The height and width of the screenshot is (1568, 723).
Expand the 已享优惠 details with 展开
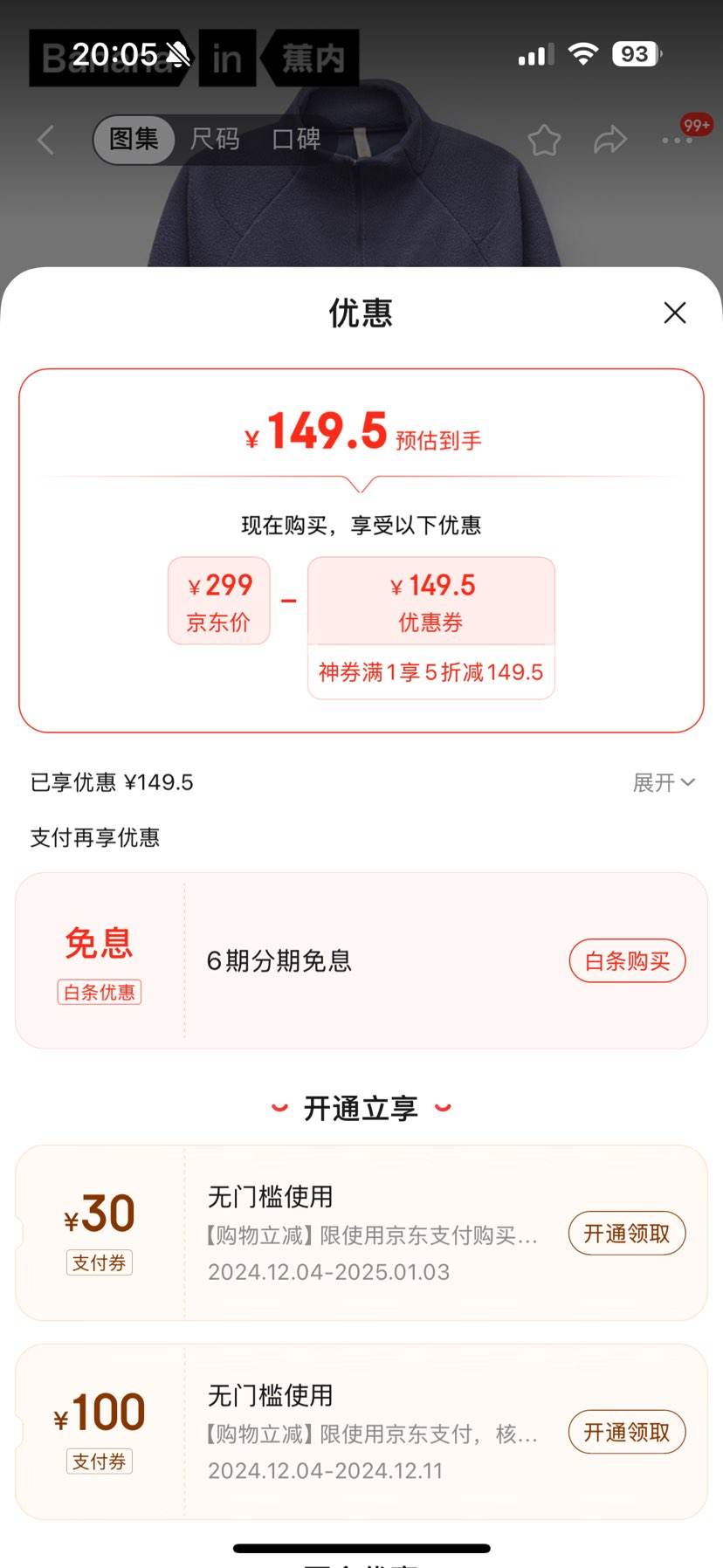[664, 783]
